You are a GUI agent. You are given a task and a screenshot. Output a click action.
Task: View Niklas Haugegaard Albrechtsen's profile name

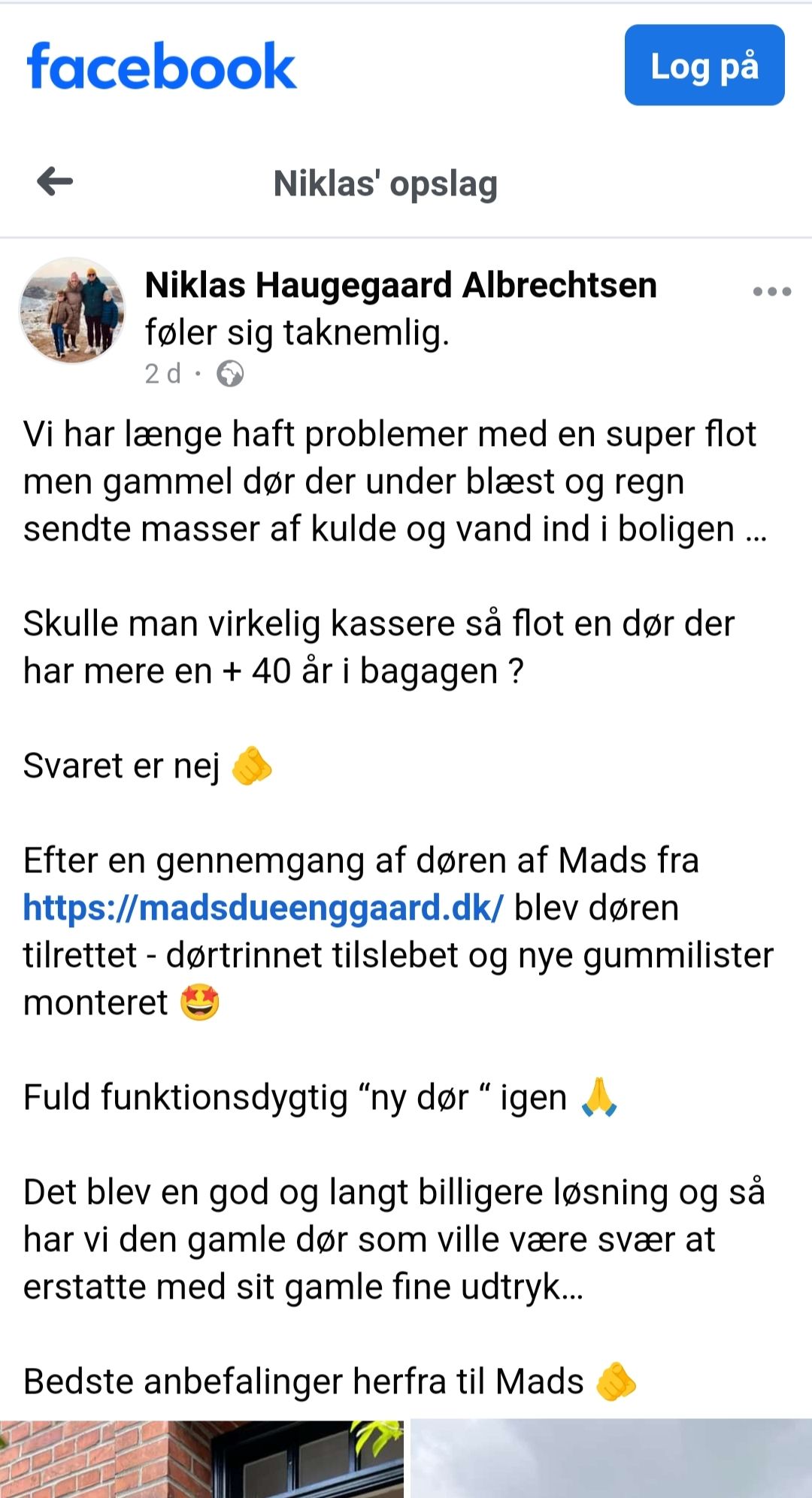click(400, 286)
